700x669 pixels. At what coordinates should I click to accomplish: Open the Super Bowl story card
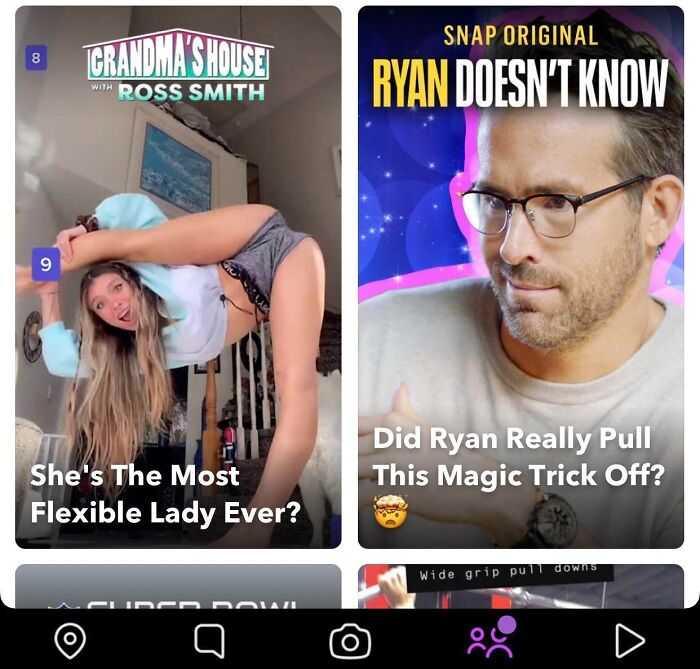tap(178, 587)
